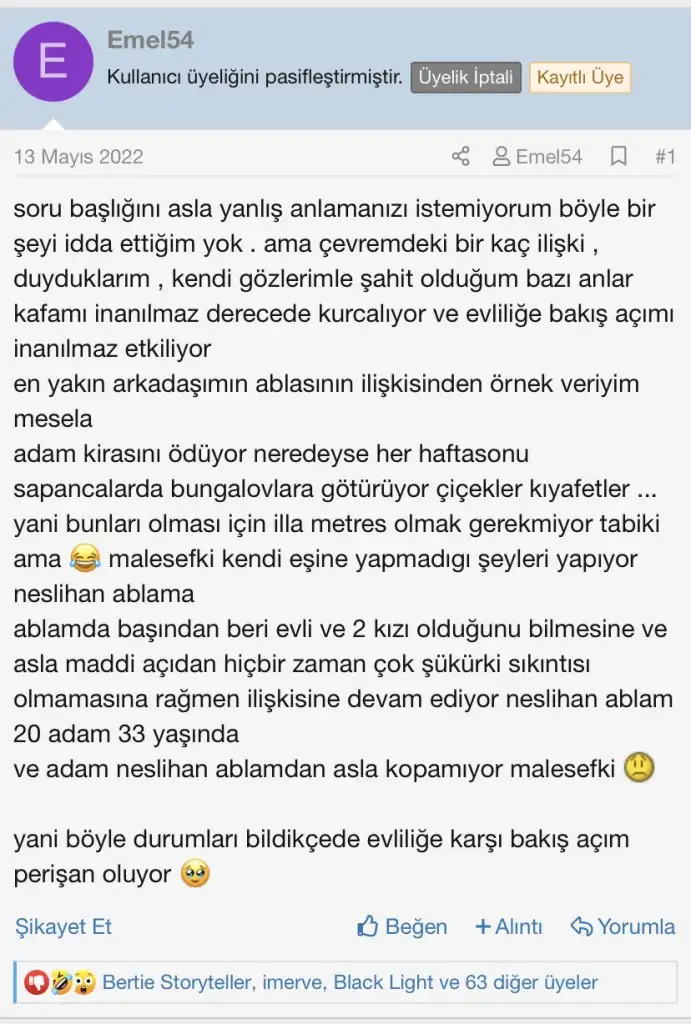
Task: Share this forum post
Action: click(460, 157)
